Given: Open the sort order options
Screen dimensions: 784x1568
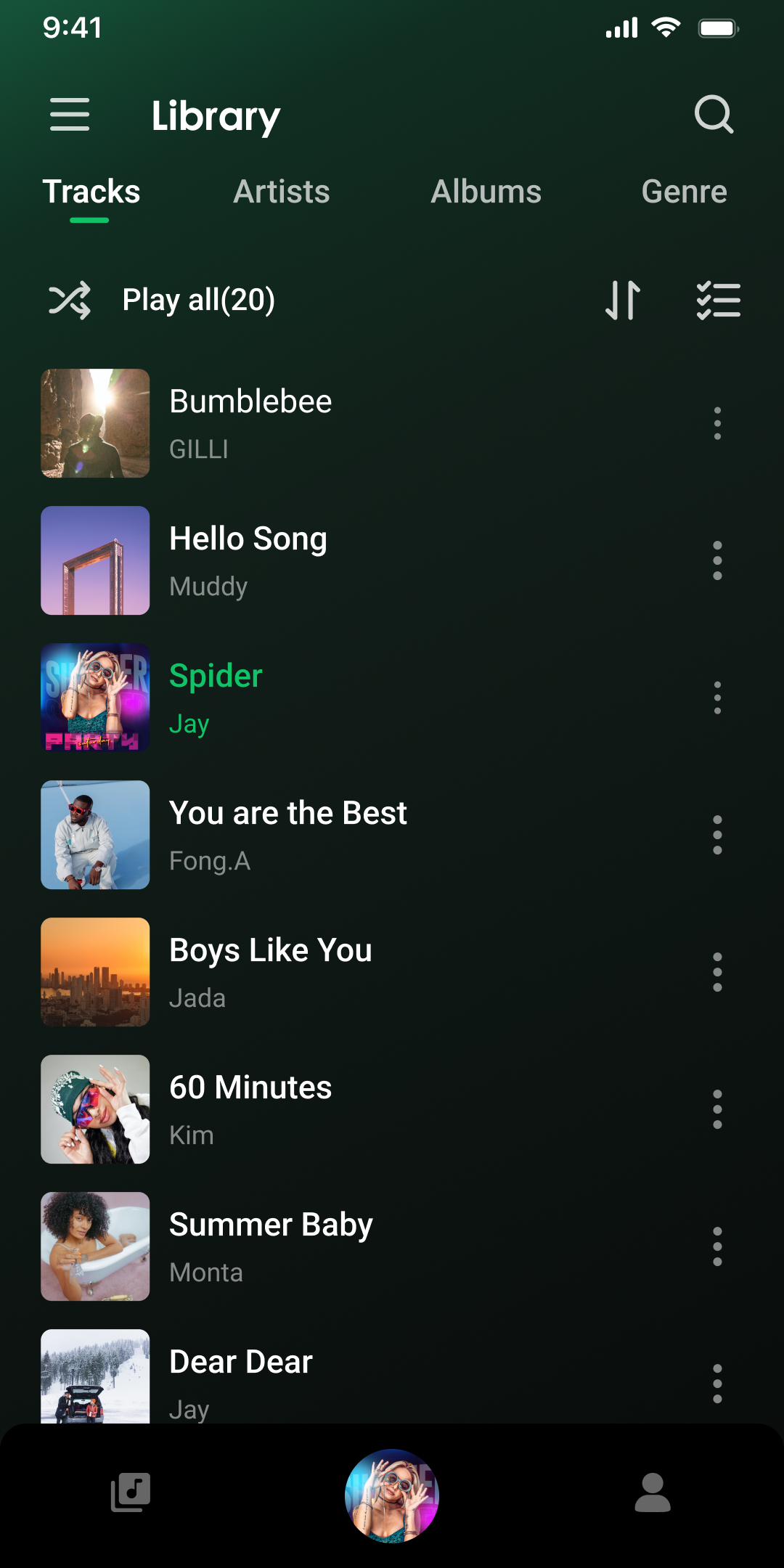Looking at the screenshot, I should (x=623, y=300).
